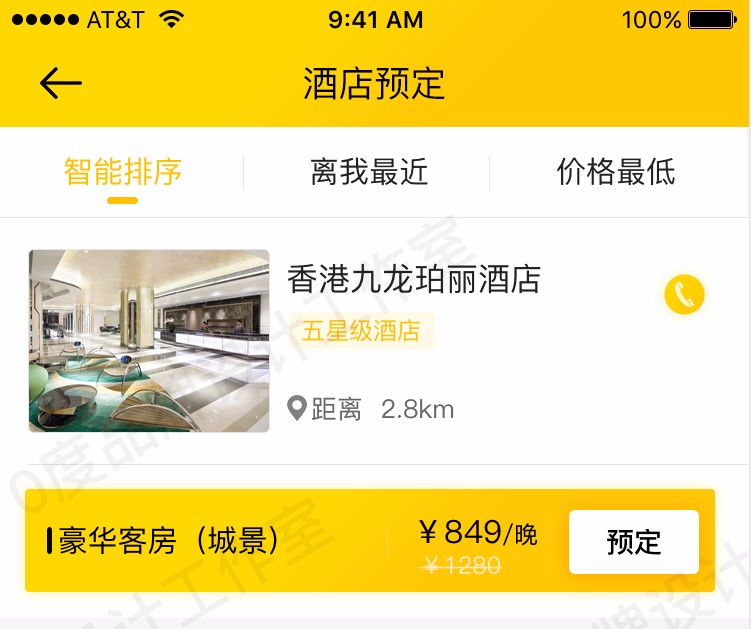Tap 预定 to book the 豪华客房
751x629 pixels.
click(x=633, y=542)
